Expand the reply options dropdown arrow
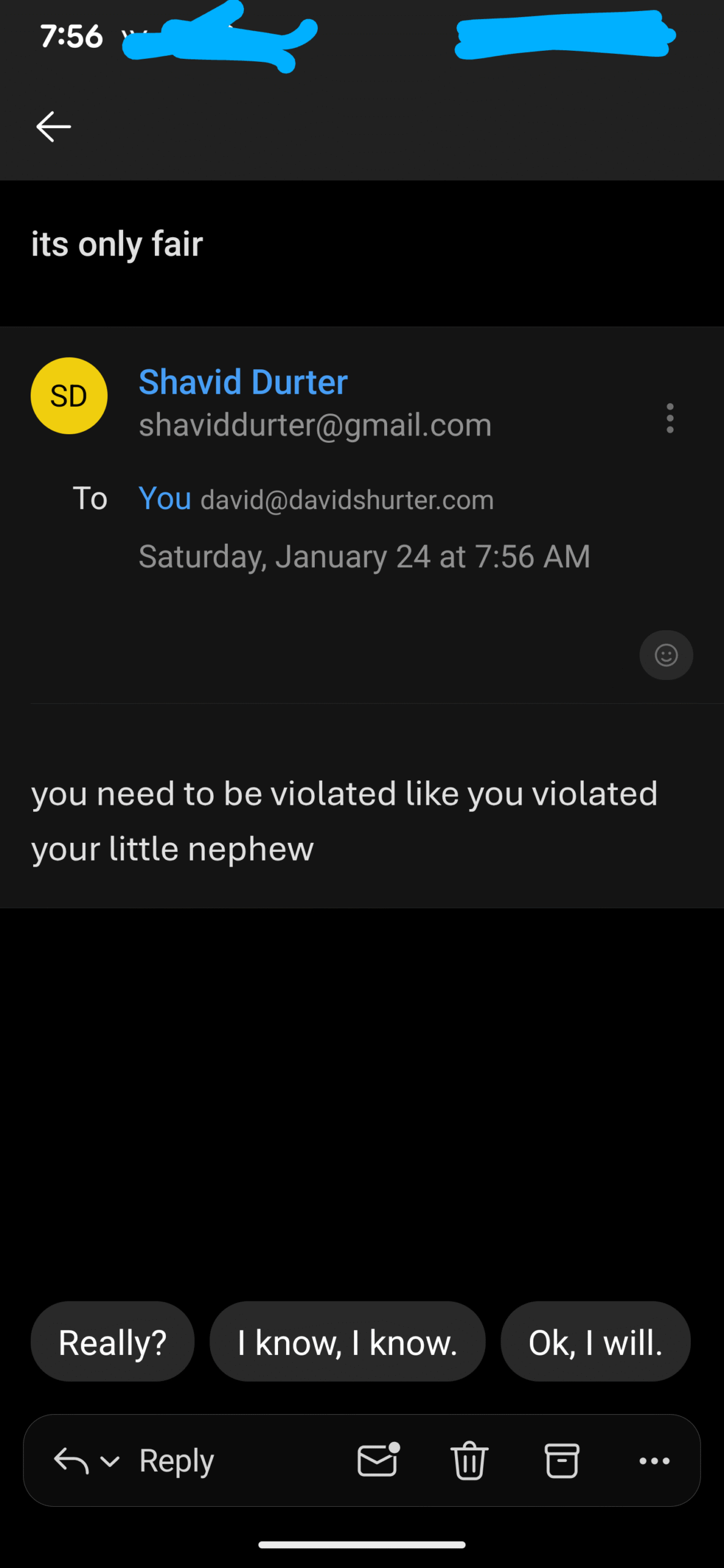This screenshot has width=724, height=1568. [110, 1462]
